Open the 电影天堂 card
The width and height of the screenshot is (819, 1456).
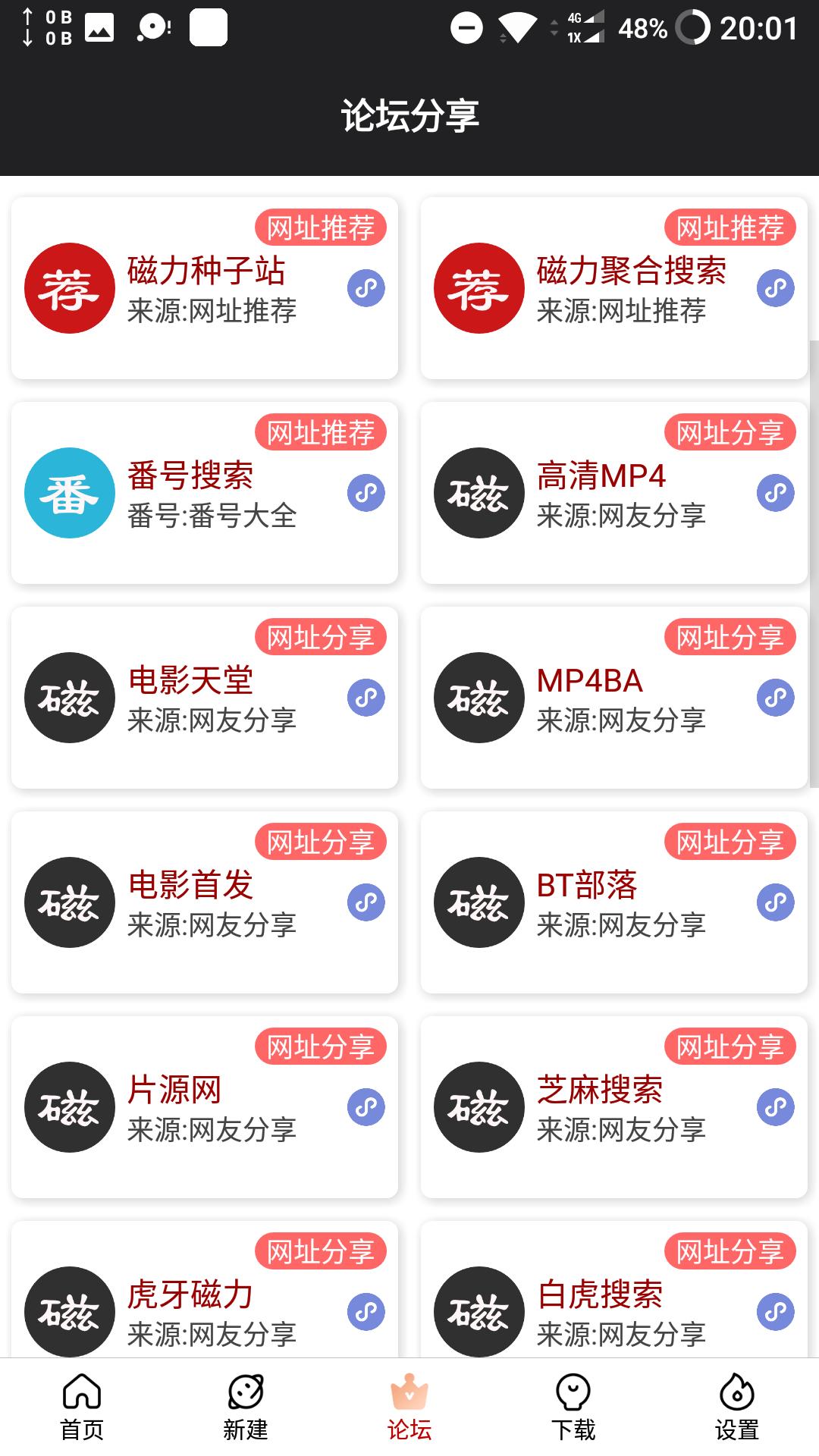[x=205, y=698]
